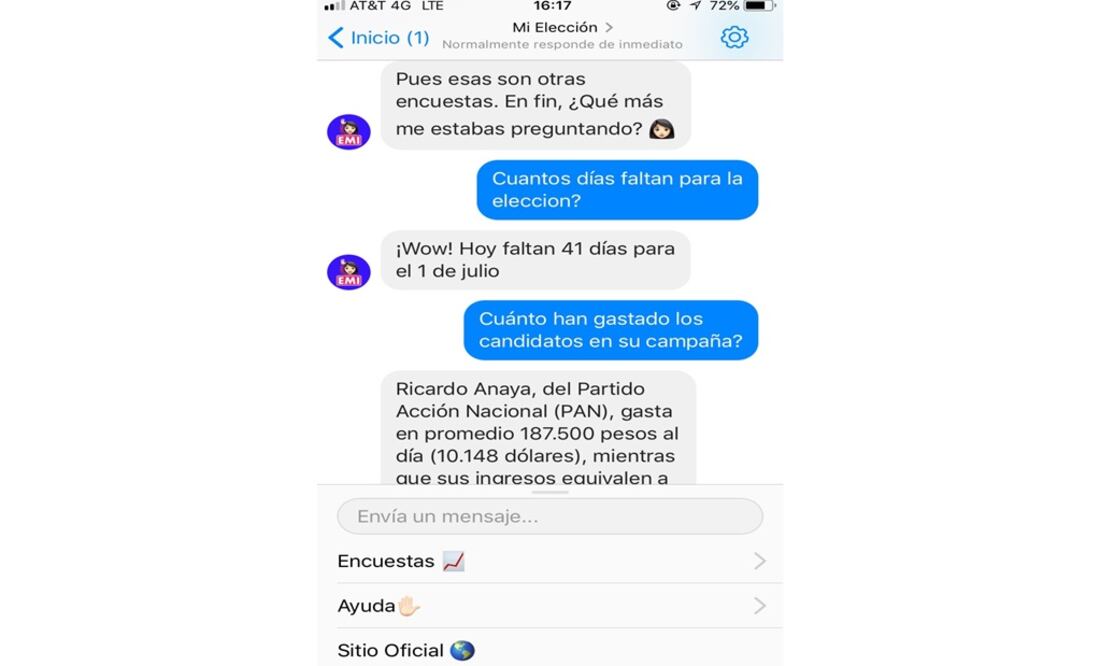Open the Encuestas menu option
Image resolution: width=1100 pixels, height=666 pixels.
(x=549, y=561)
